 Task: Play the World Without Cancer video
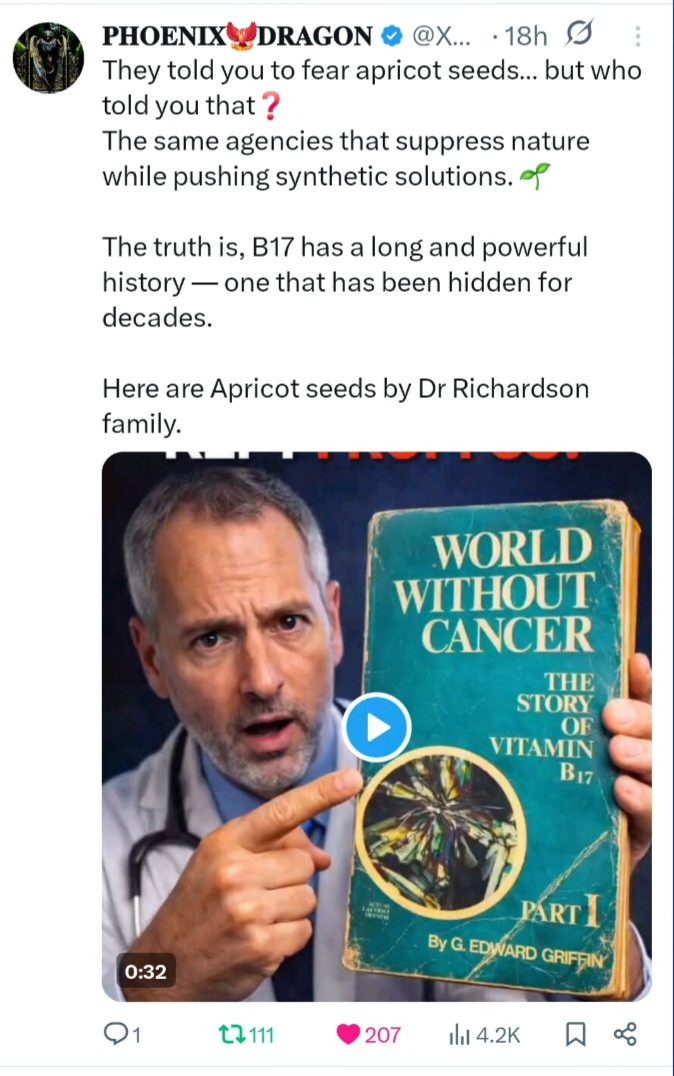pos(377,727)
